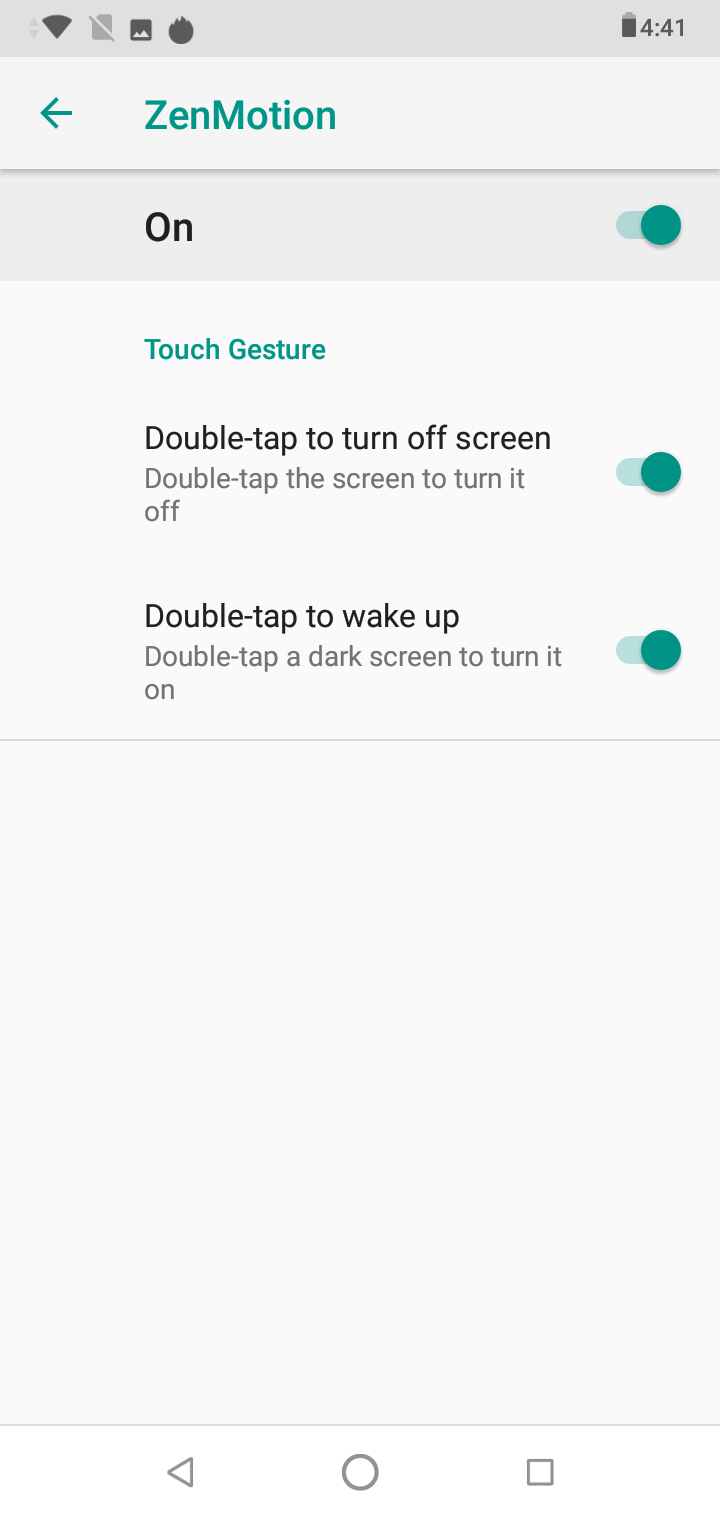Tap the system home button
This screenshot has width=720, height=1520.
(360, 1471)
